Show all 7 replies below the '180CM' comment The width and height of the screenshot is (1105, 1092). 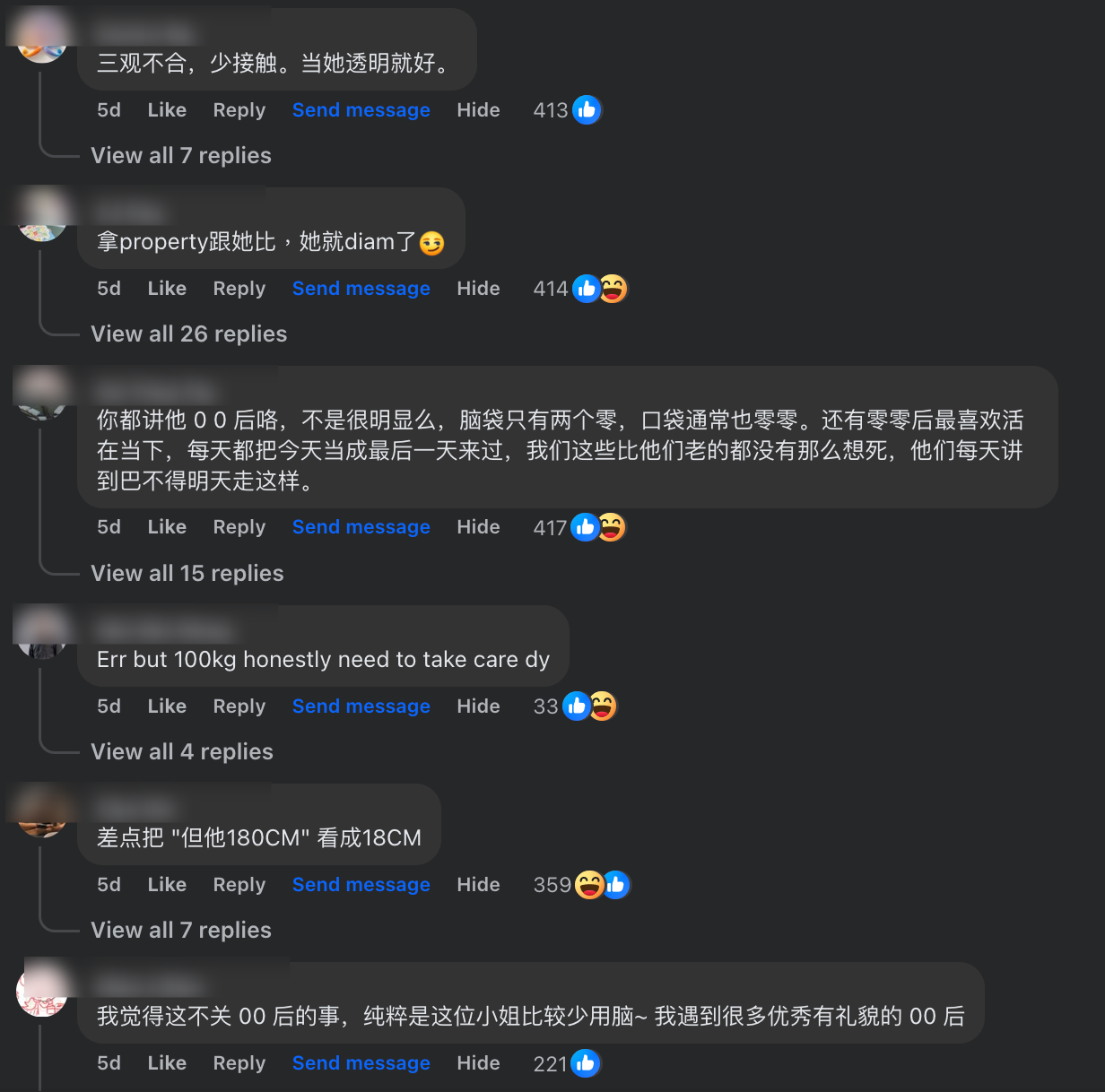[x=180, y=930]
